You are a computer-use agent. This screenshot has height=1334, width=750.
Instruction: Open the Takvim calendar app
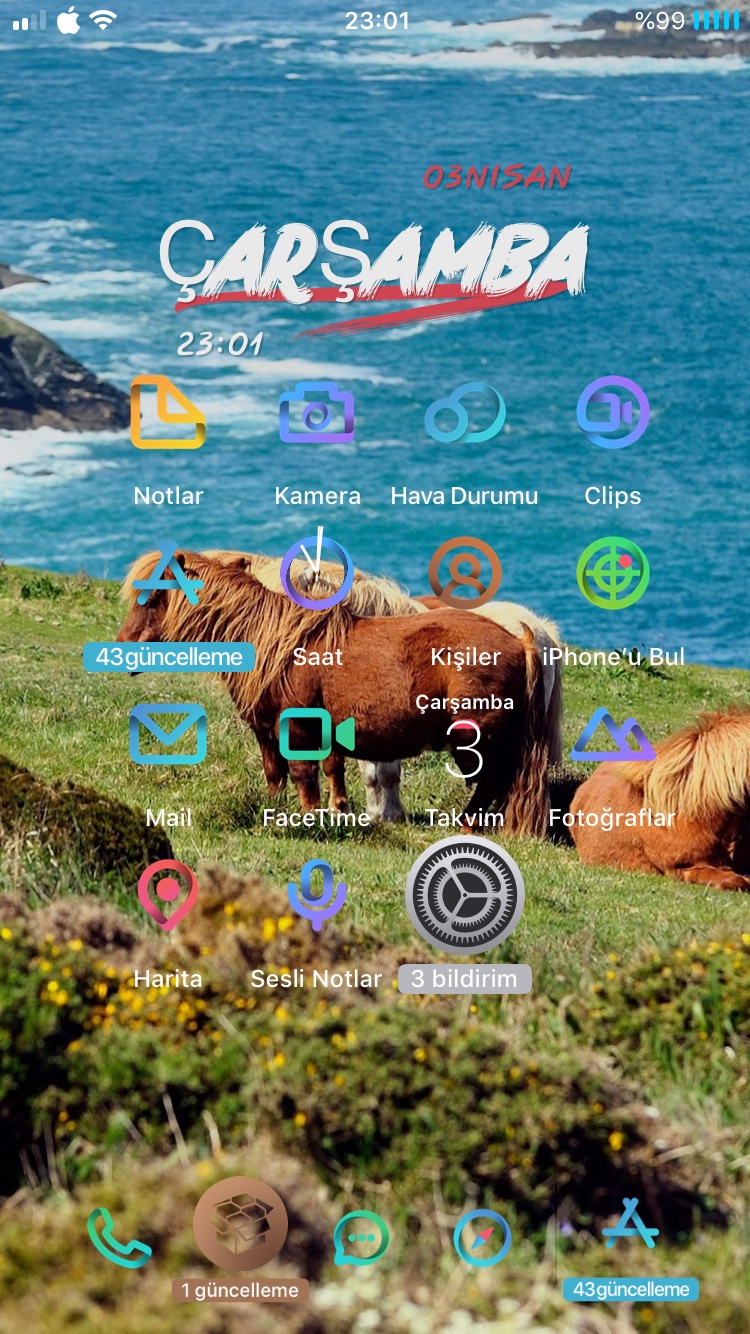(x=465, y=745)
